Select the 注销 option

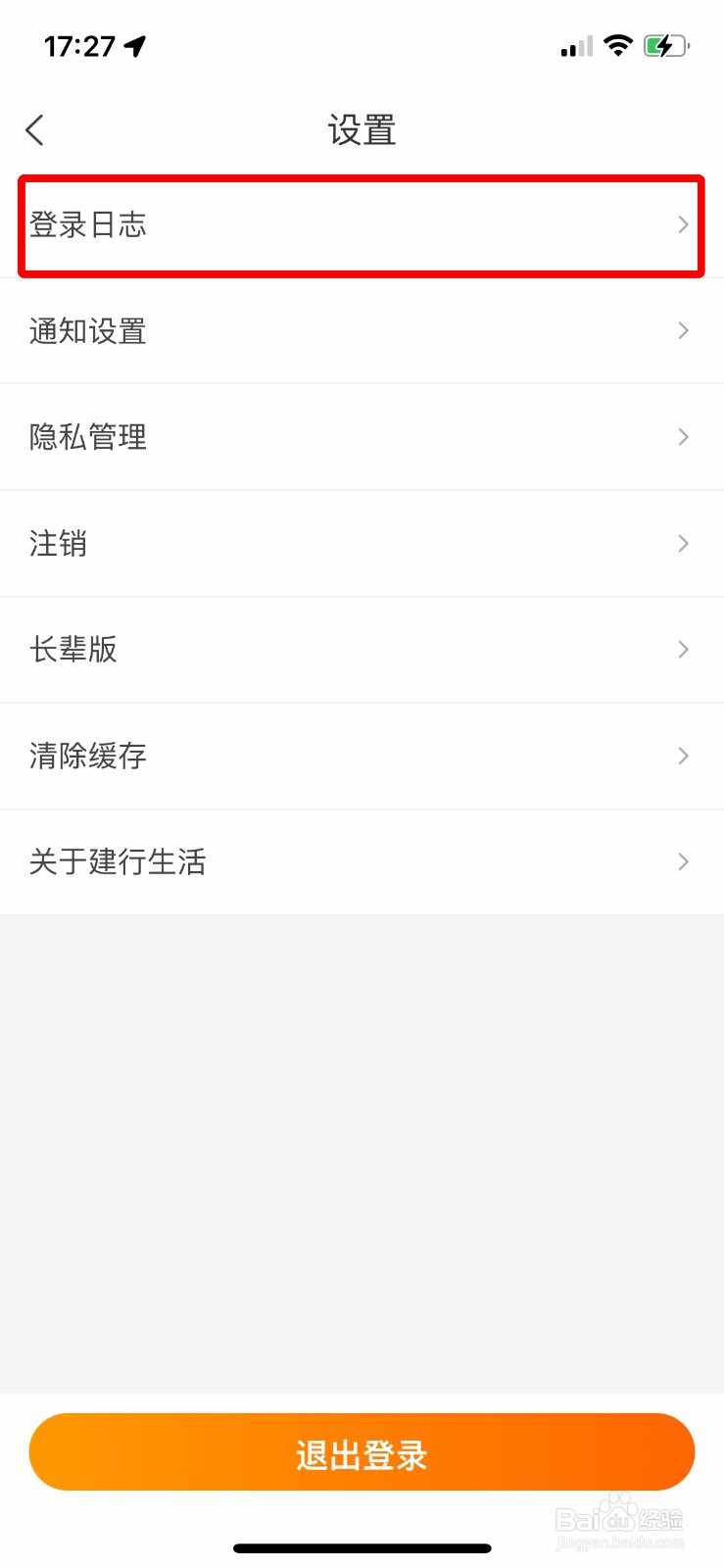click(56, 543)
